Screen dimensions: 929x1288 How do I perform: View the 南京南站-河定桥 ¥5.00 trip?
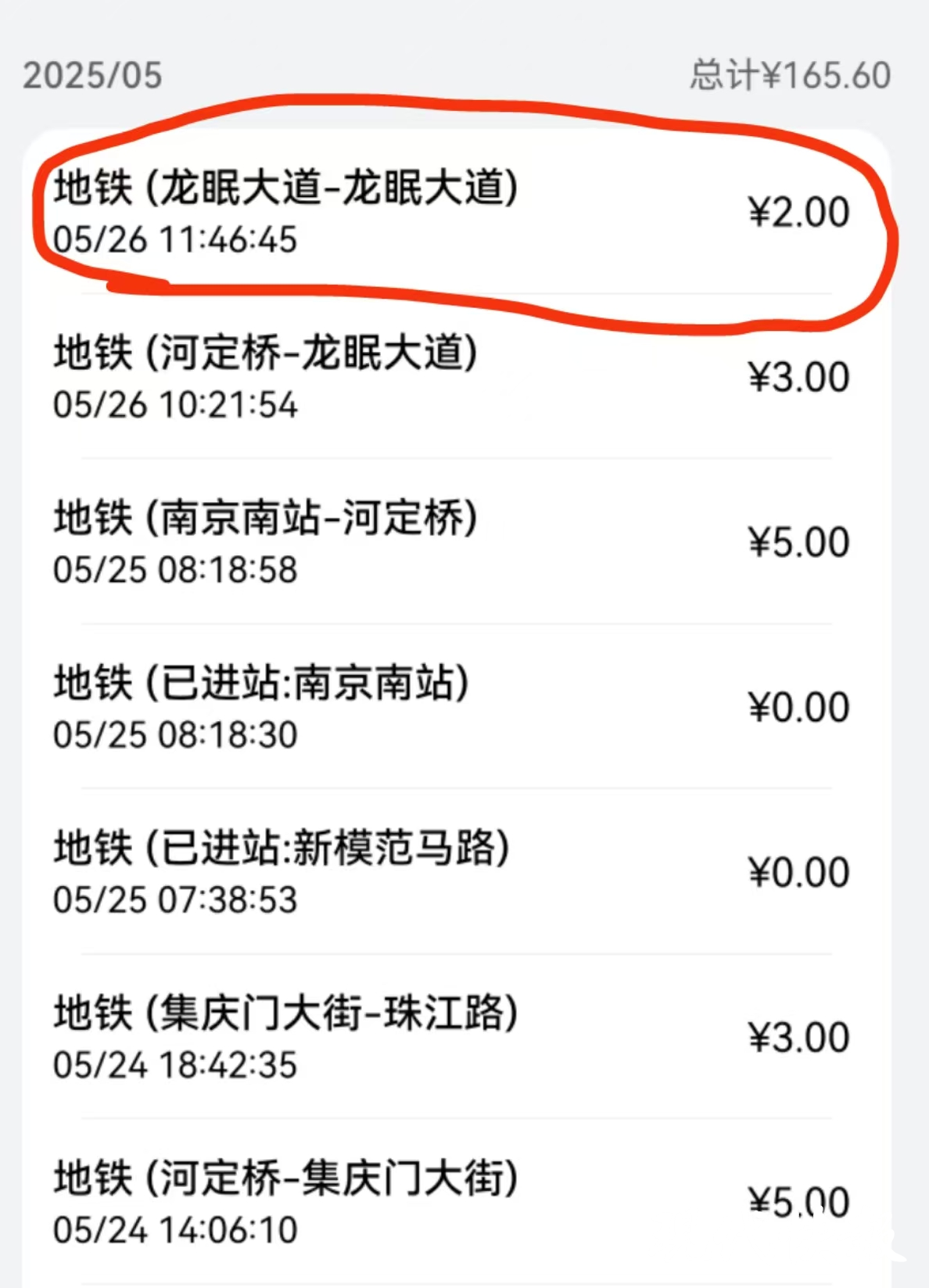pos(454,542)
